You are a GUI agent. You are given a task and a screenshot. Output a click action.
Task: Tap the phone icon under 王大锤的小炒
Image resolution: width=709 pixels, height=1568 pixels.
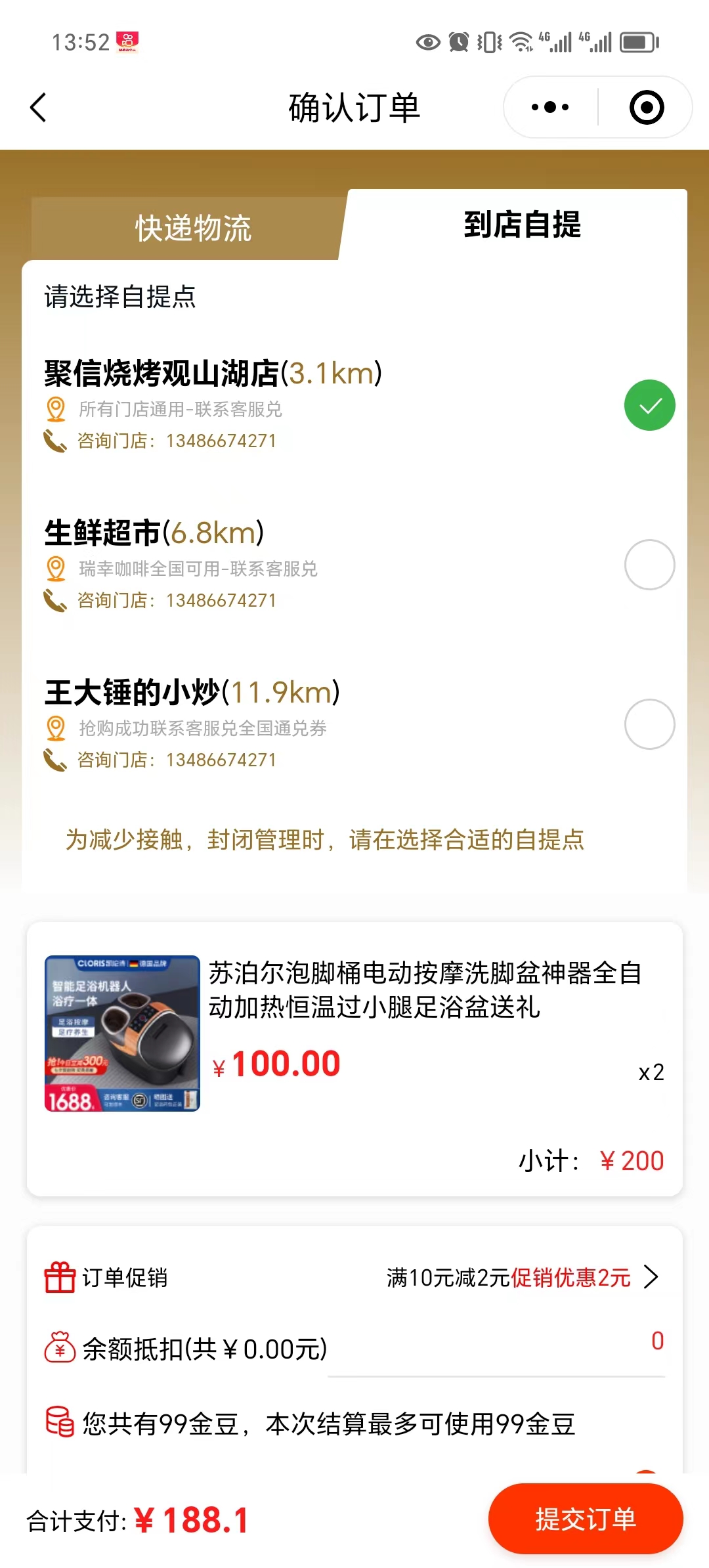[54, 760]
